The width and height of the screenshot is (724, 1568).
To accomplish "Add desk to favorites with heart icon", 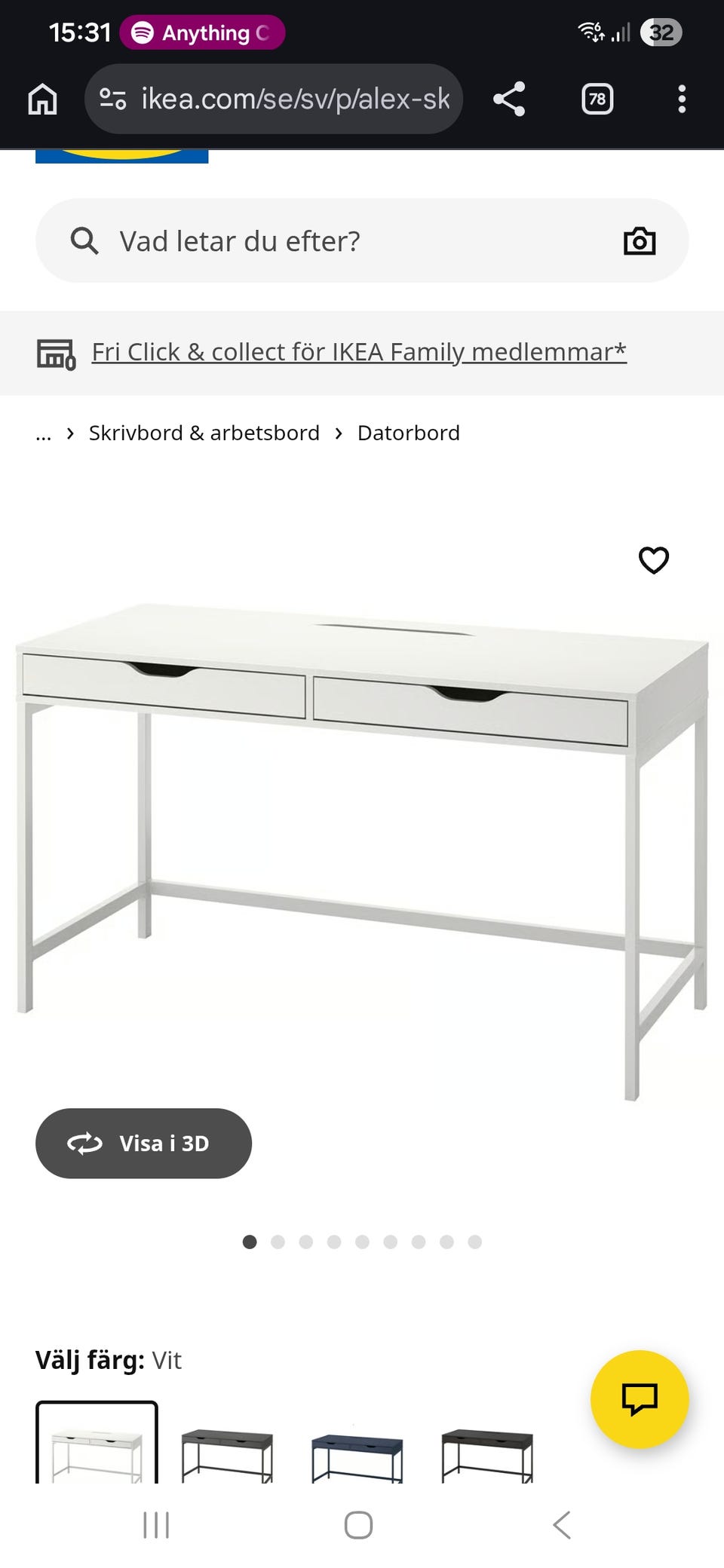I will pos(653,560).
